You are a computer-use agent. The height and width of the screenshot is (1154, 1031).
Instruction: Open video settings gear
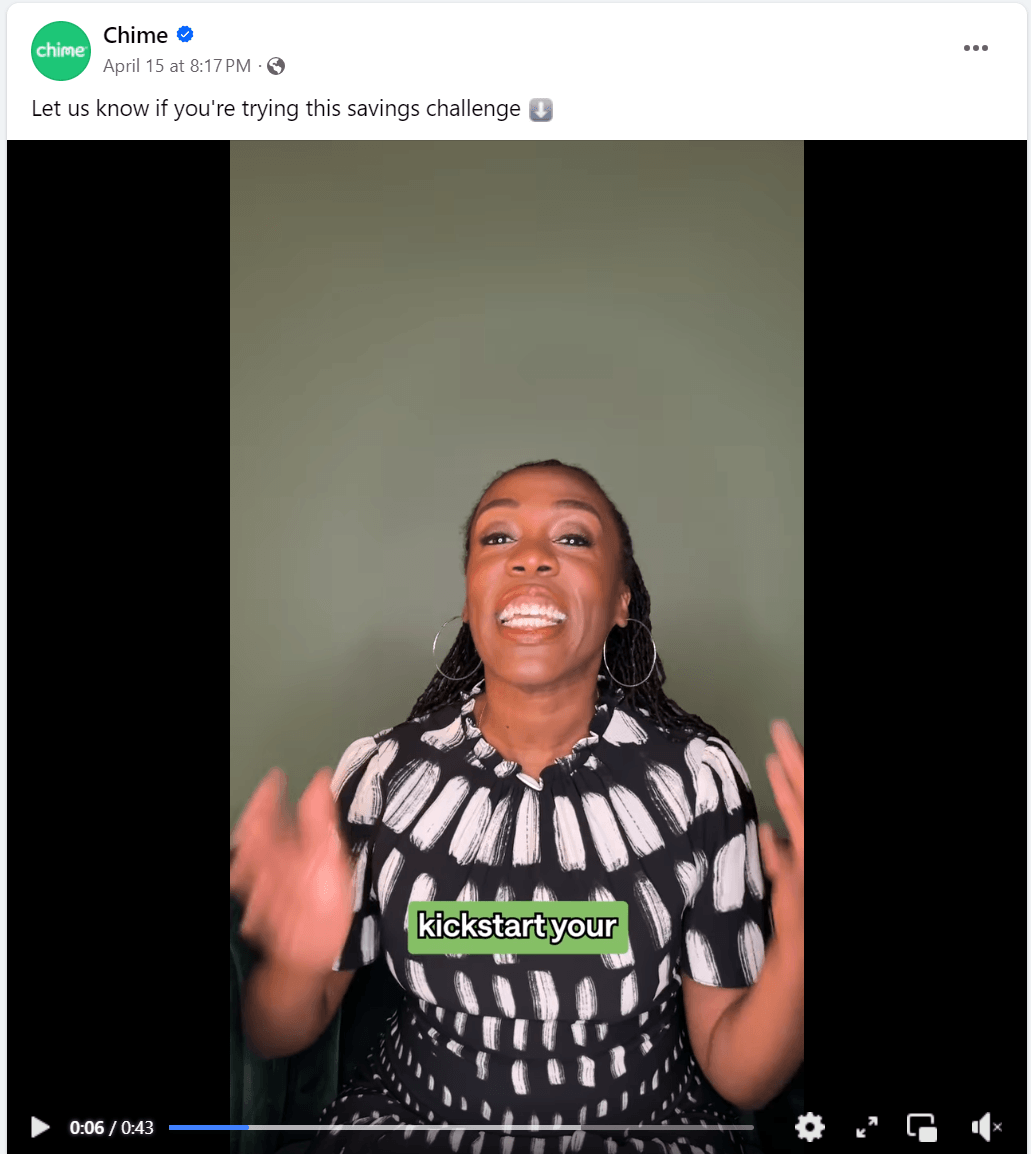point(809,1127)
